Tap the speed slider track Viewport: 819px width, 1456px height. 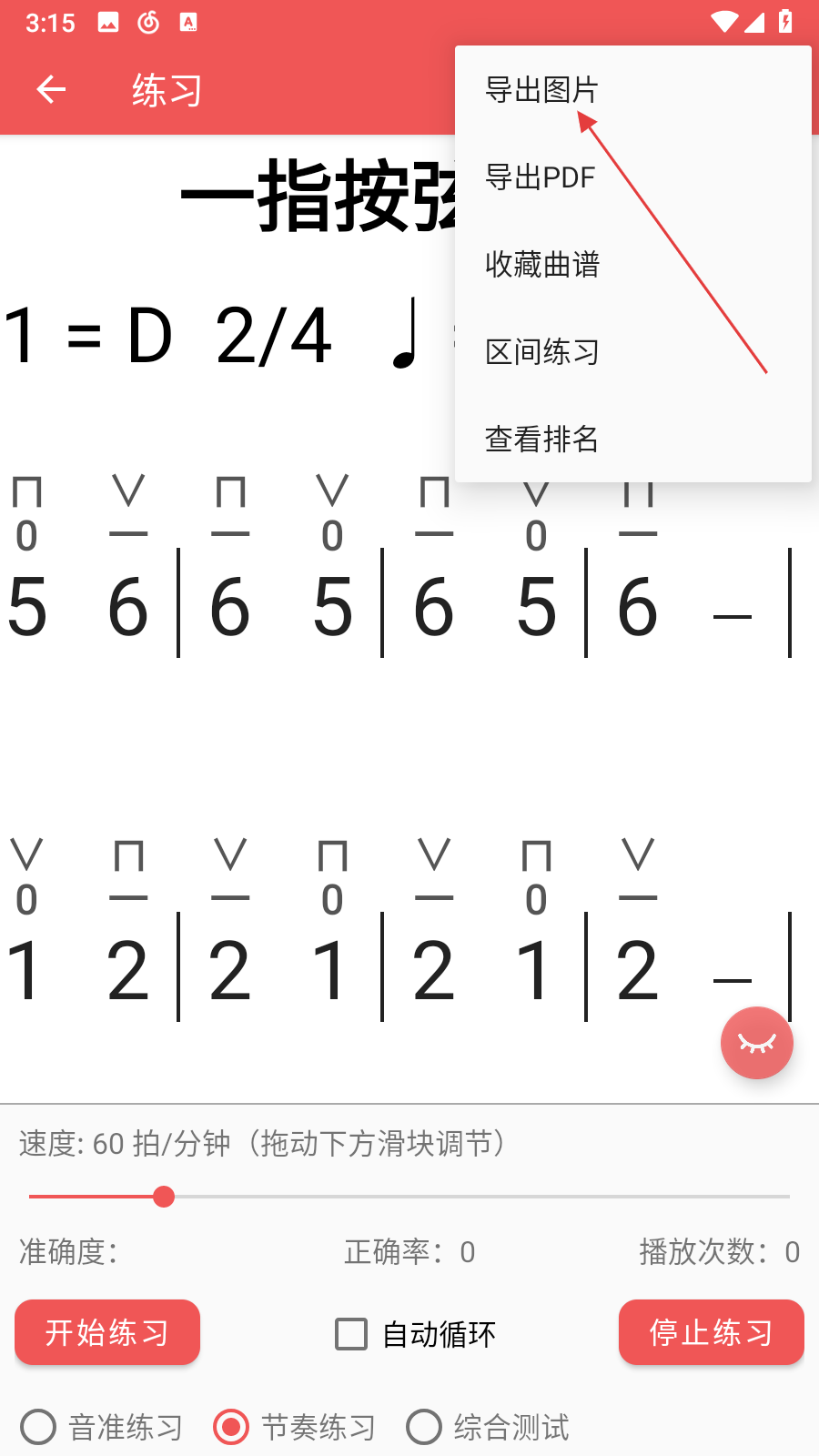tap(473, 1197)
